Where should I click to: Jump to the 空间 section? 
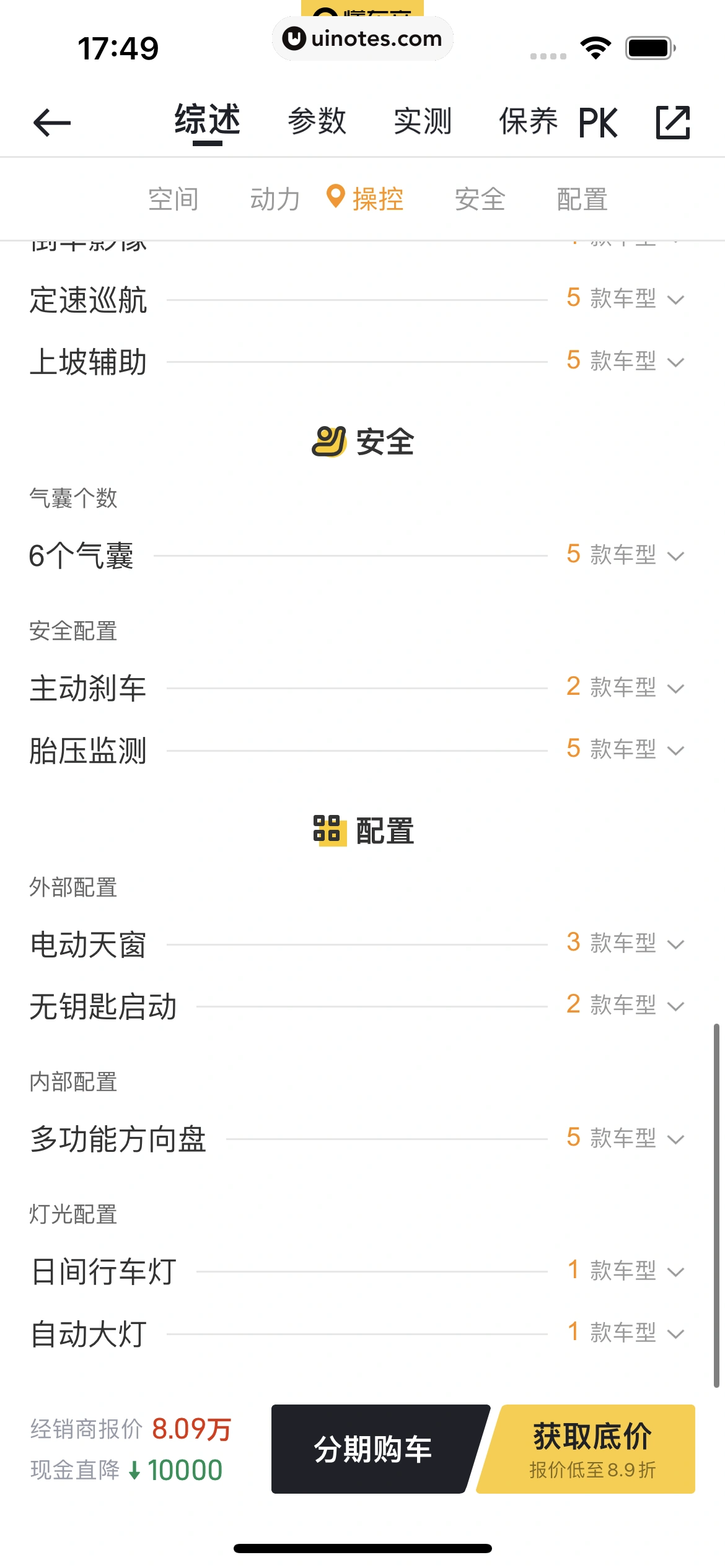point(174,199)
